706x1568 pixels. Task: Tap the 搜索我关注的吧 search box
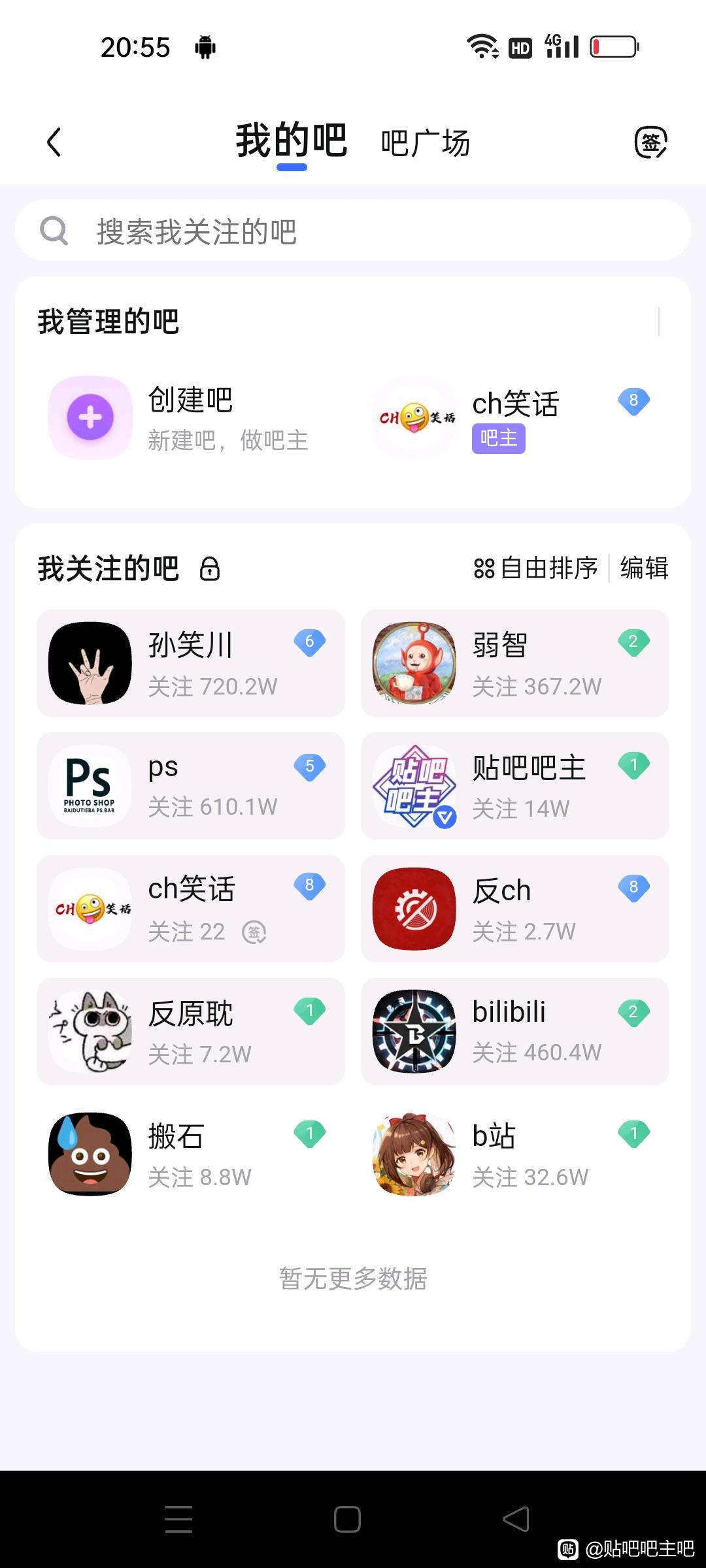coord(353,231)
